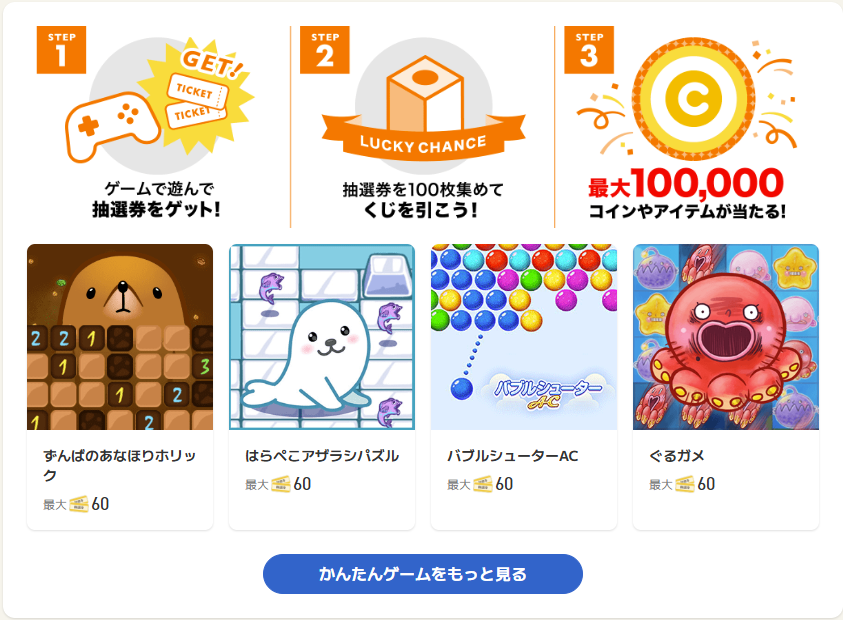Open the はらぺこアザラシパズル game card
843x620 pixels.
click(x=322, y=386)
